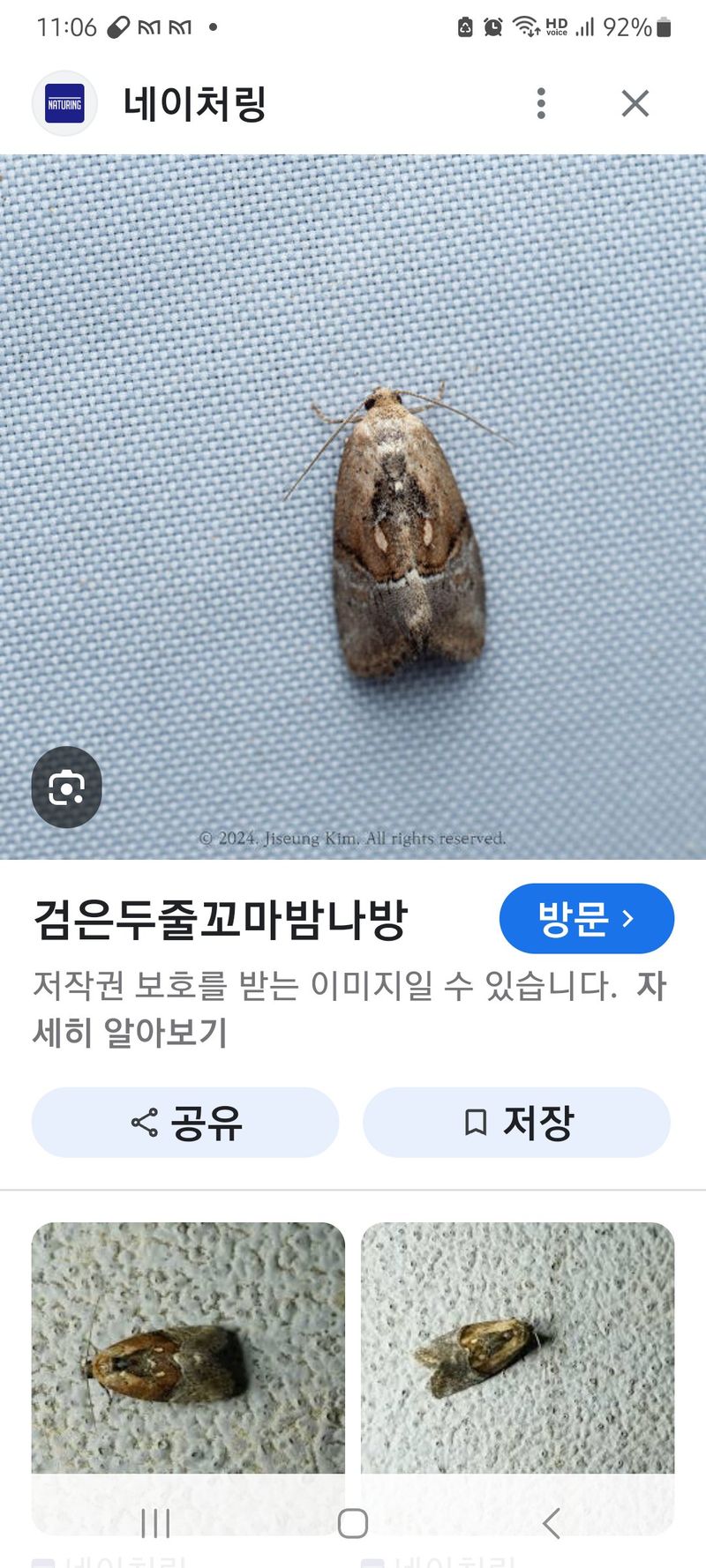
Task: Go back using system navigation
Action: tap(552, 1523)
